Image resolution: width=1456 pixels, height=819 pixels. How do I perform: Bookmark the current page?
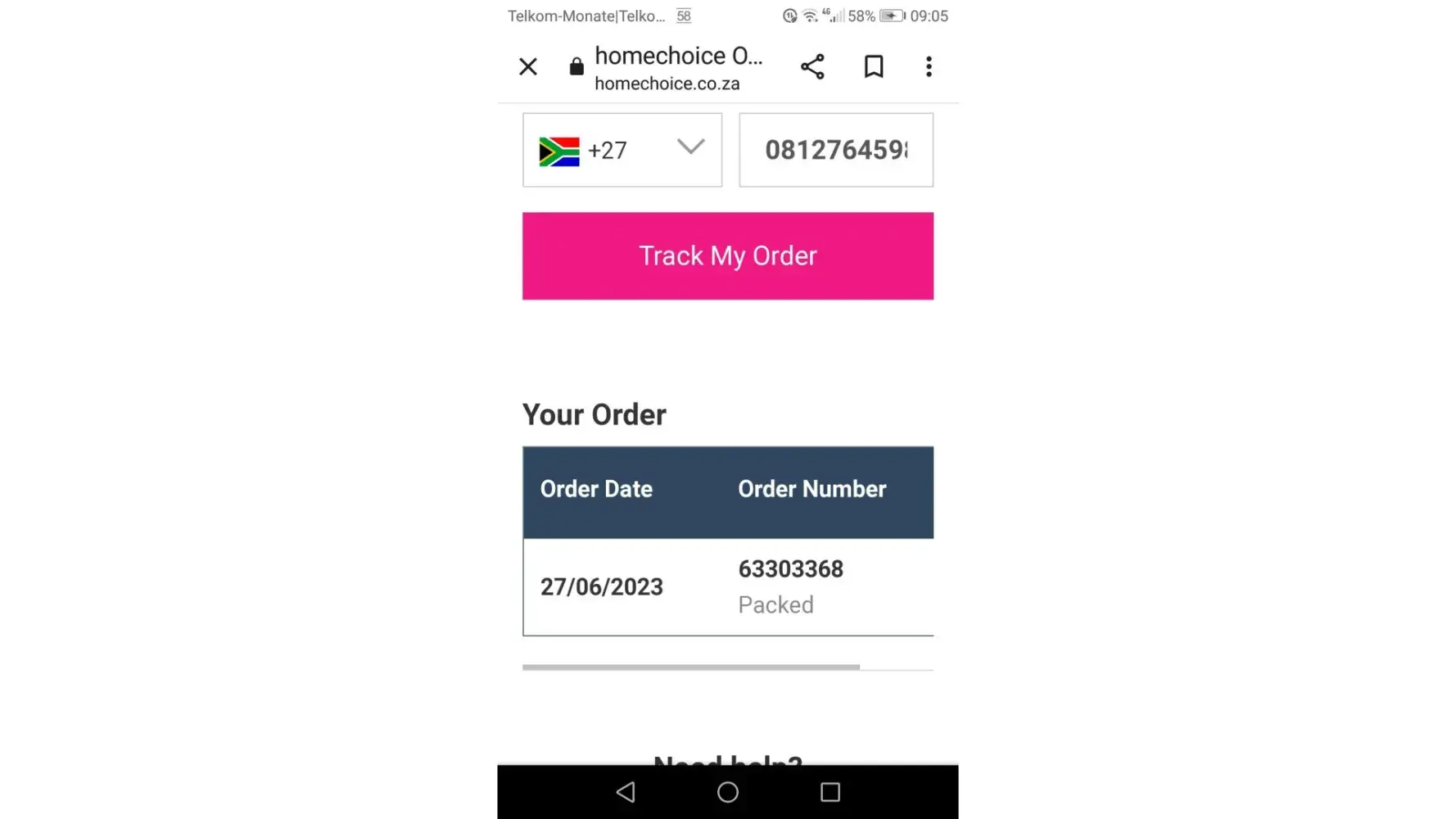point(874,66)
